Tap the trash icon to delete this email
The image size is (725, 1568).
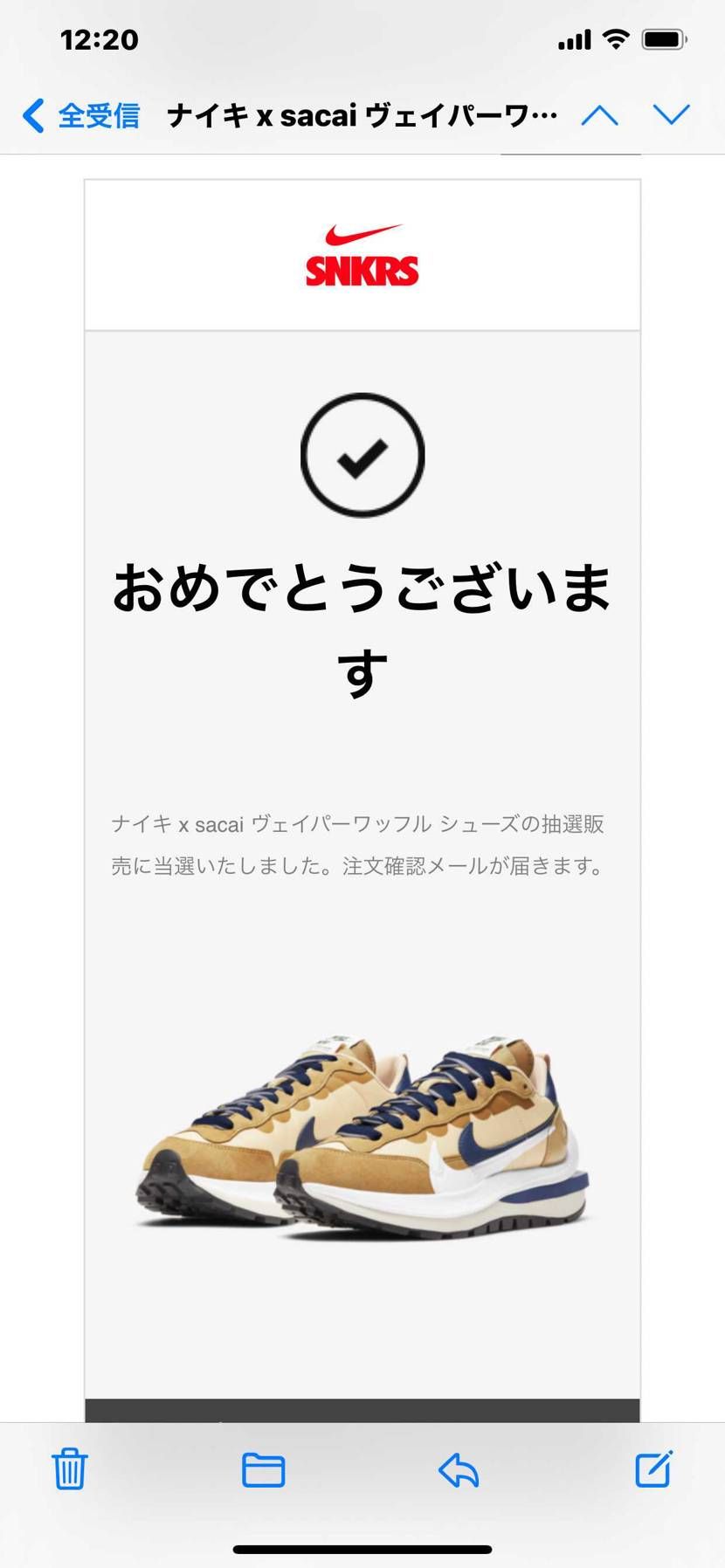70,1470
